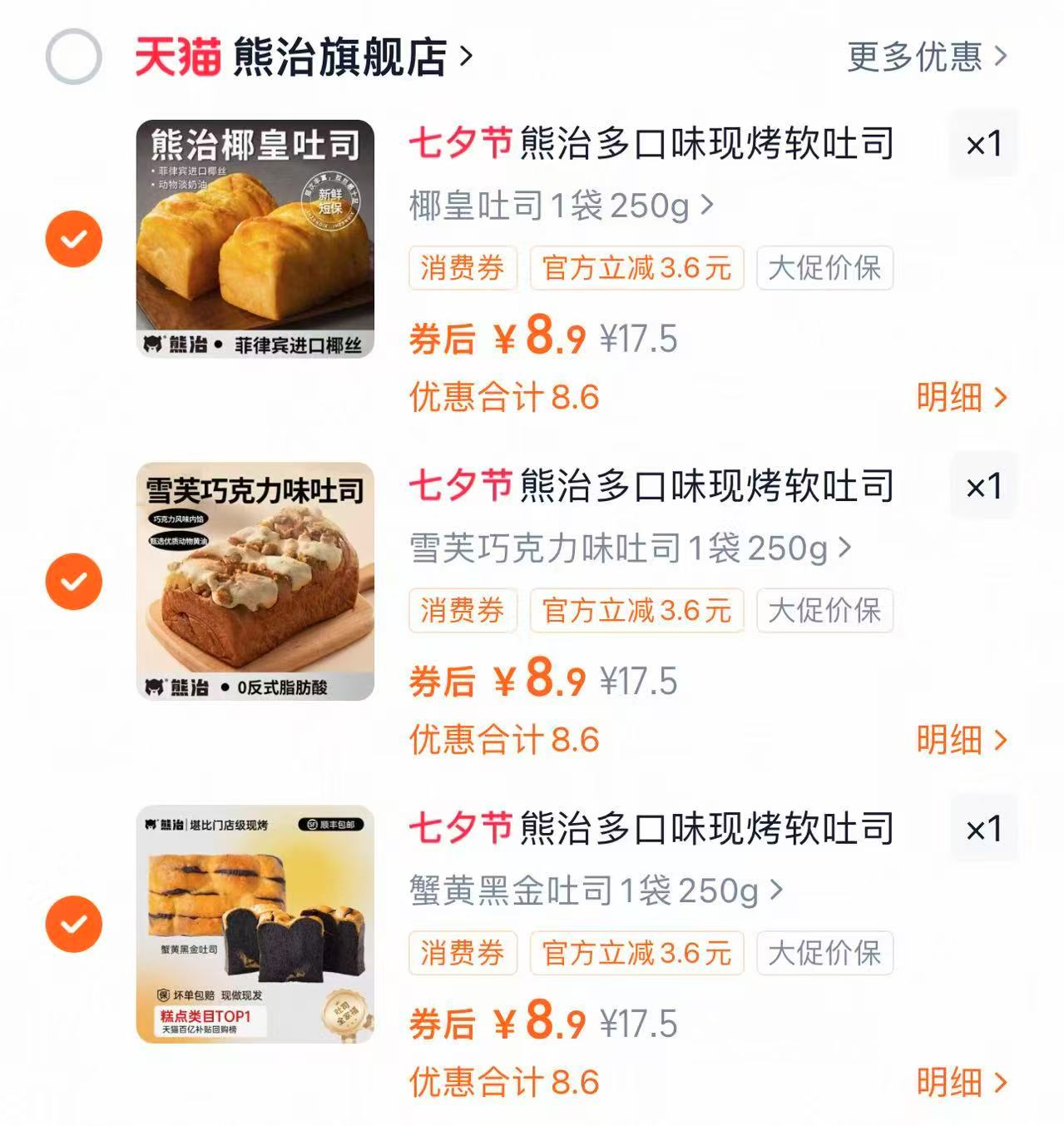This screenshot has height=1126, width=1064.
Task: Click the ×1 quantity of first item
Action: coord(984,143)
